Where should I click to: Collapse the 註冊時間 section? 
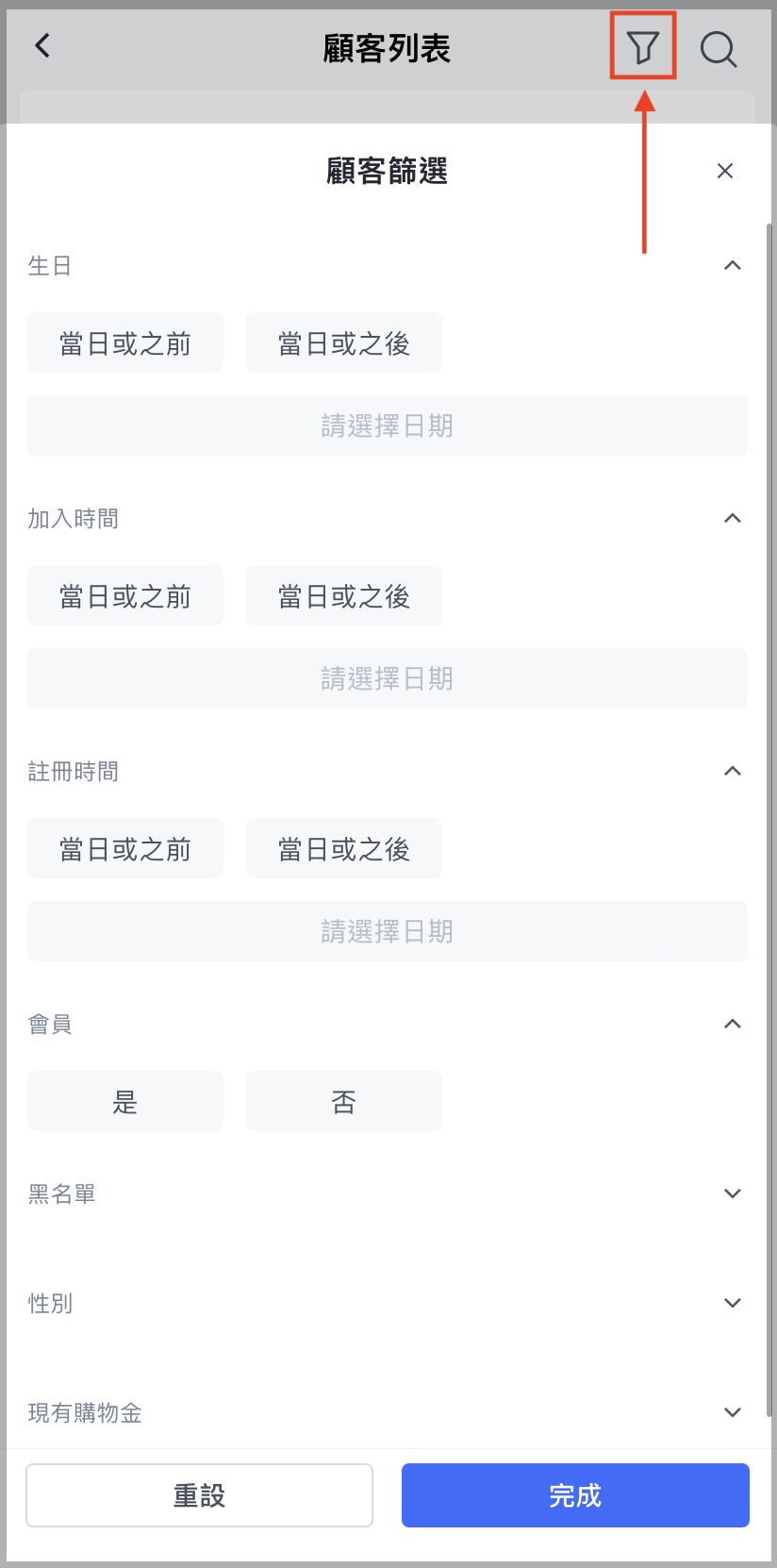732,772
